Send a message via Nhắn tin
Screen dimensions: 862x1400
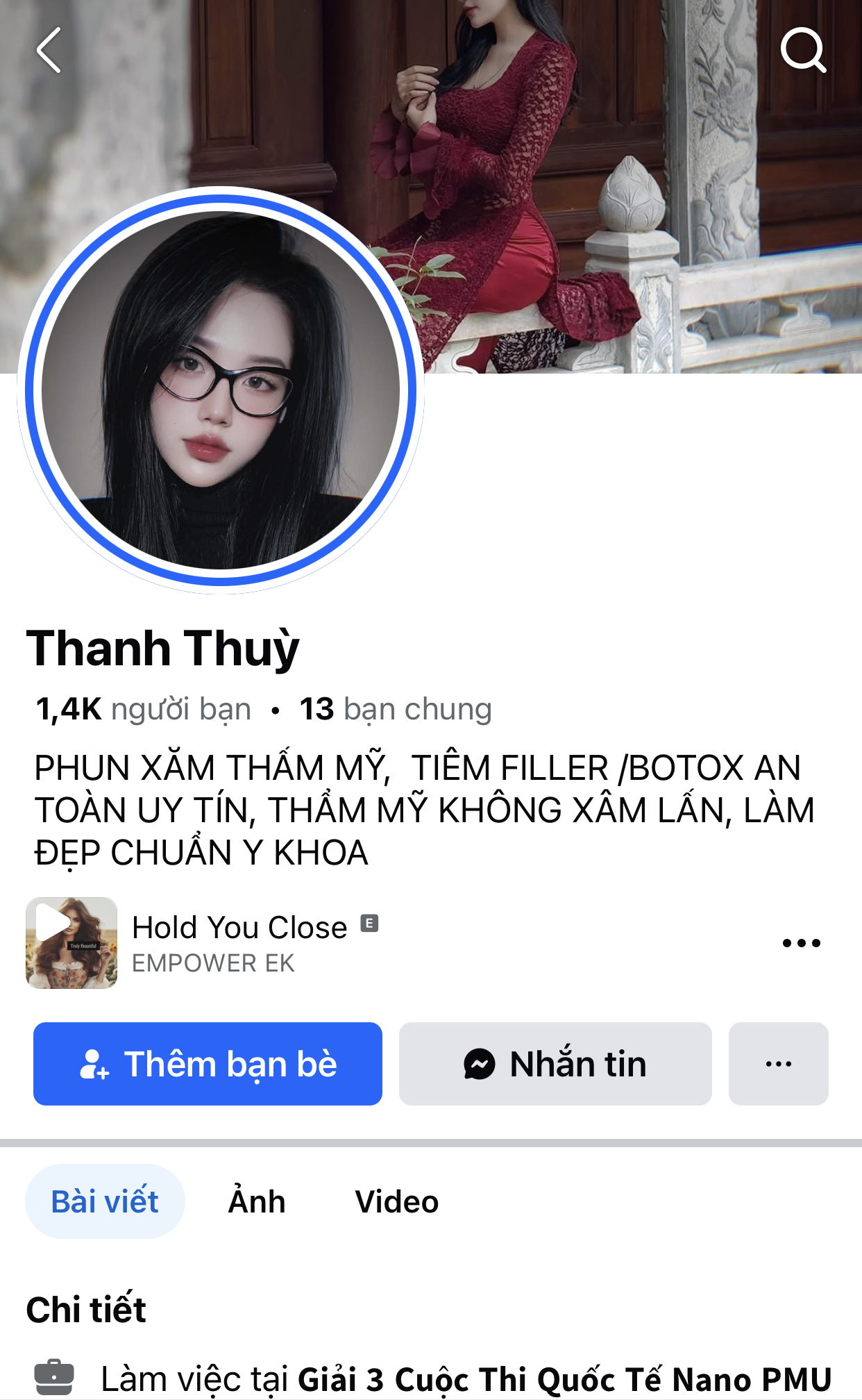tap(555, 1063)
